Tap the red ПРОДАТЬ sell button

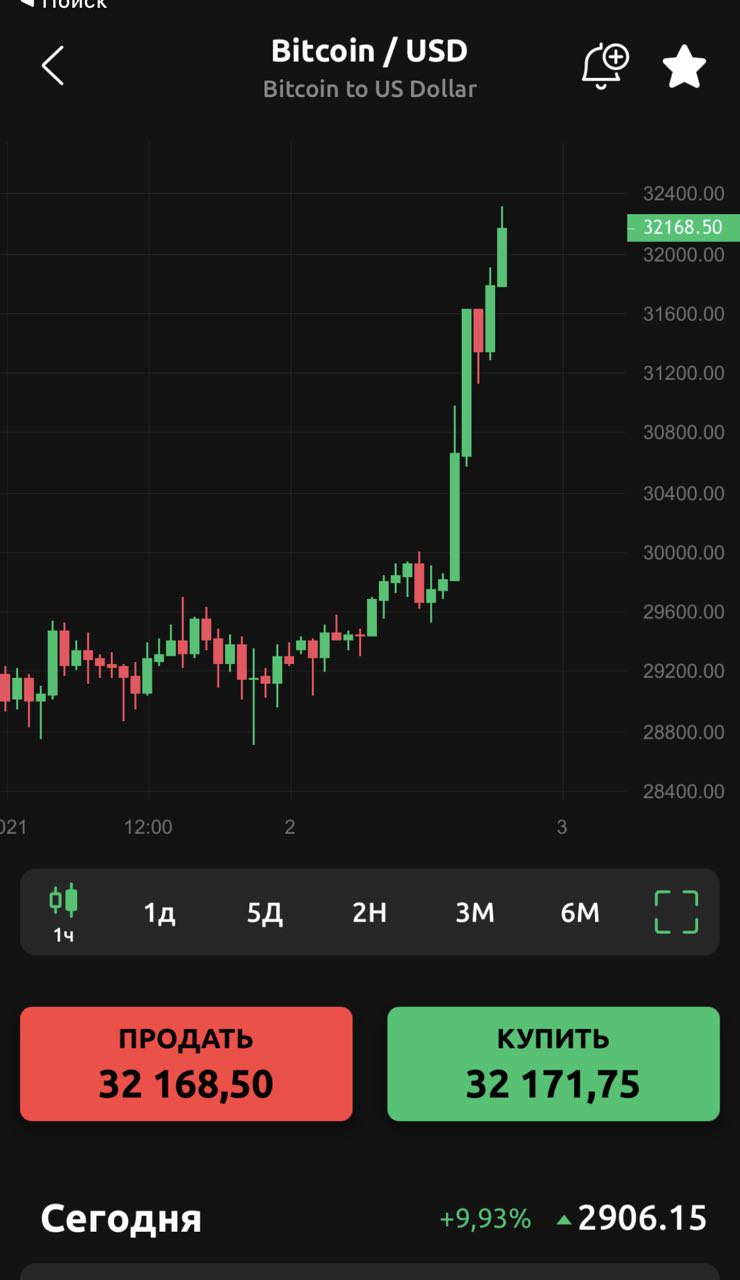click(186, 1064)
